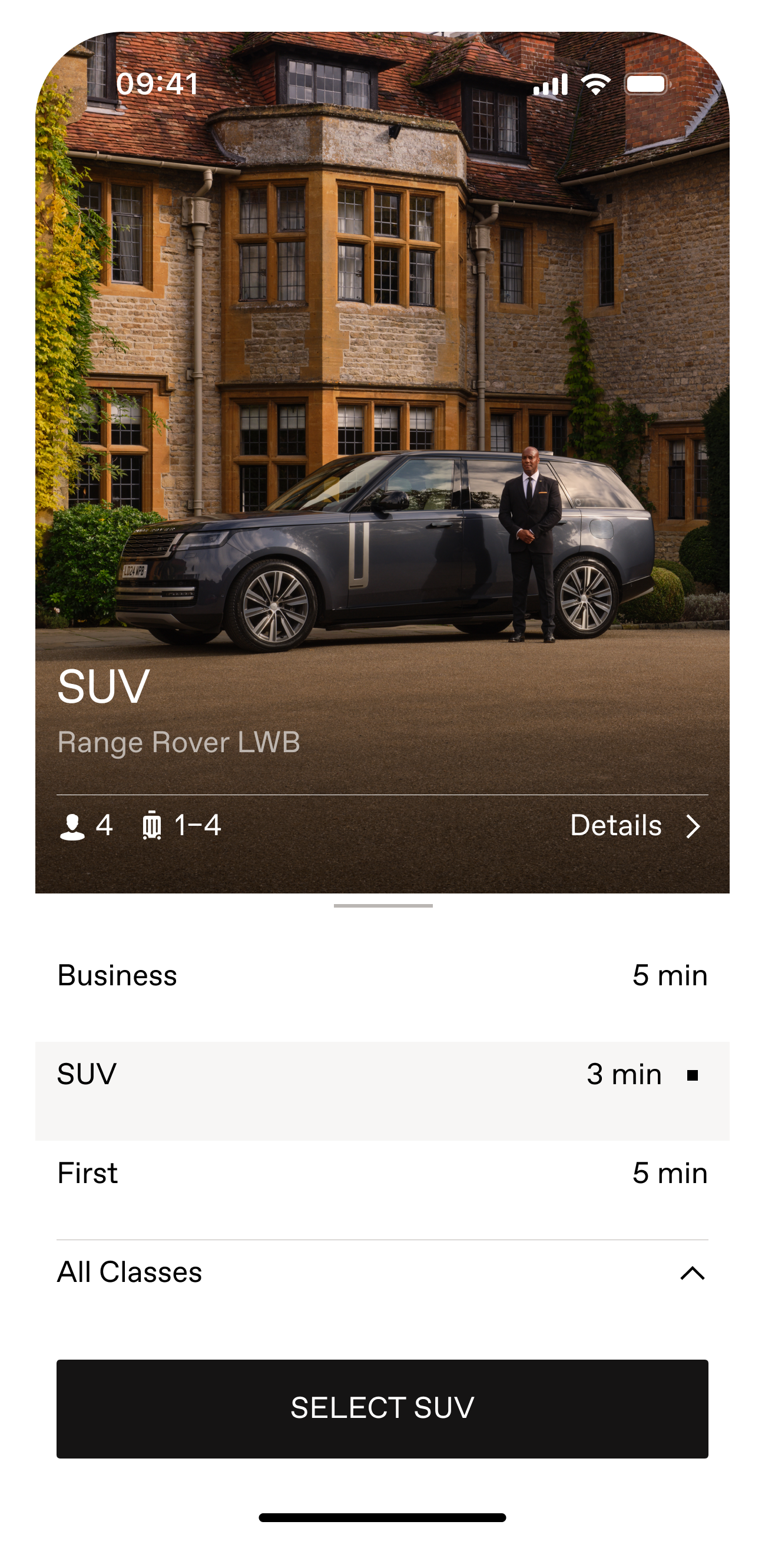Tap the cellular signal indicator

click(x=550, y=84)
